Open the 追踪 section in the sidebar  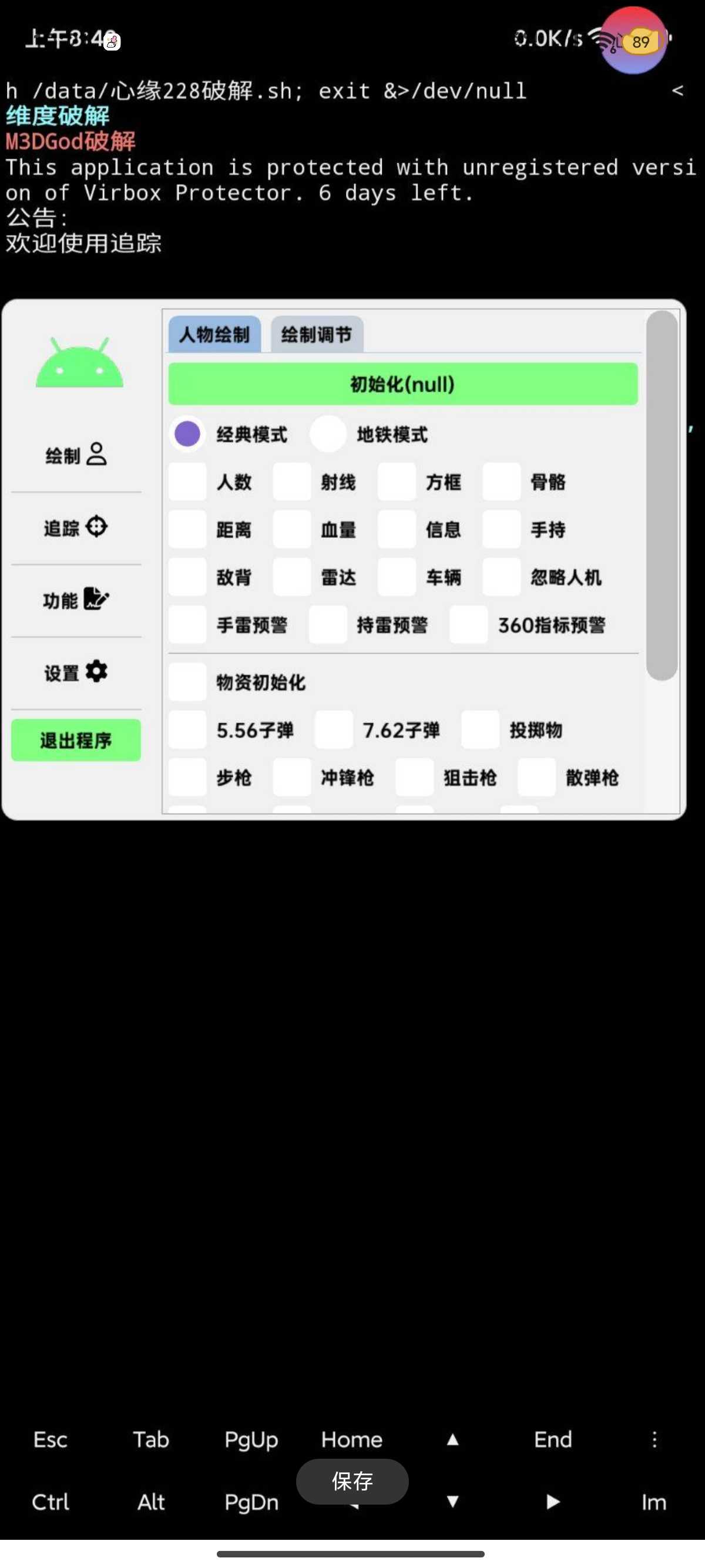(x=75, y=527)
